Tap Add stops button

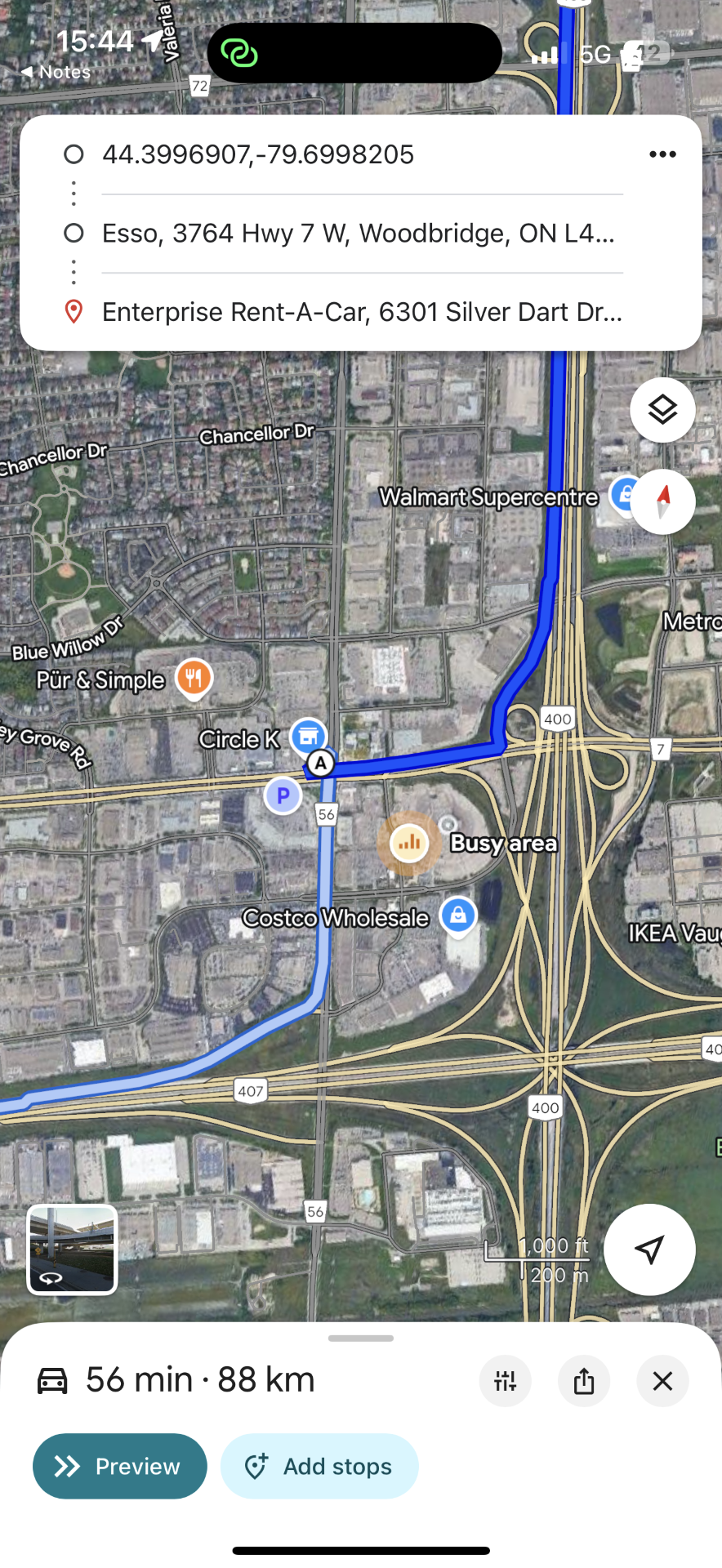coord(319,1467)
